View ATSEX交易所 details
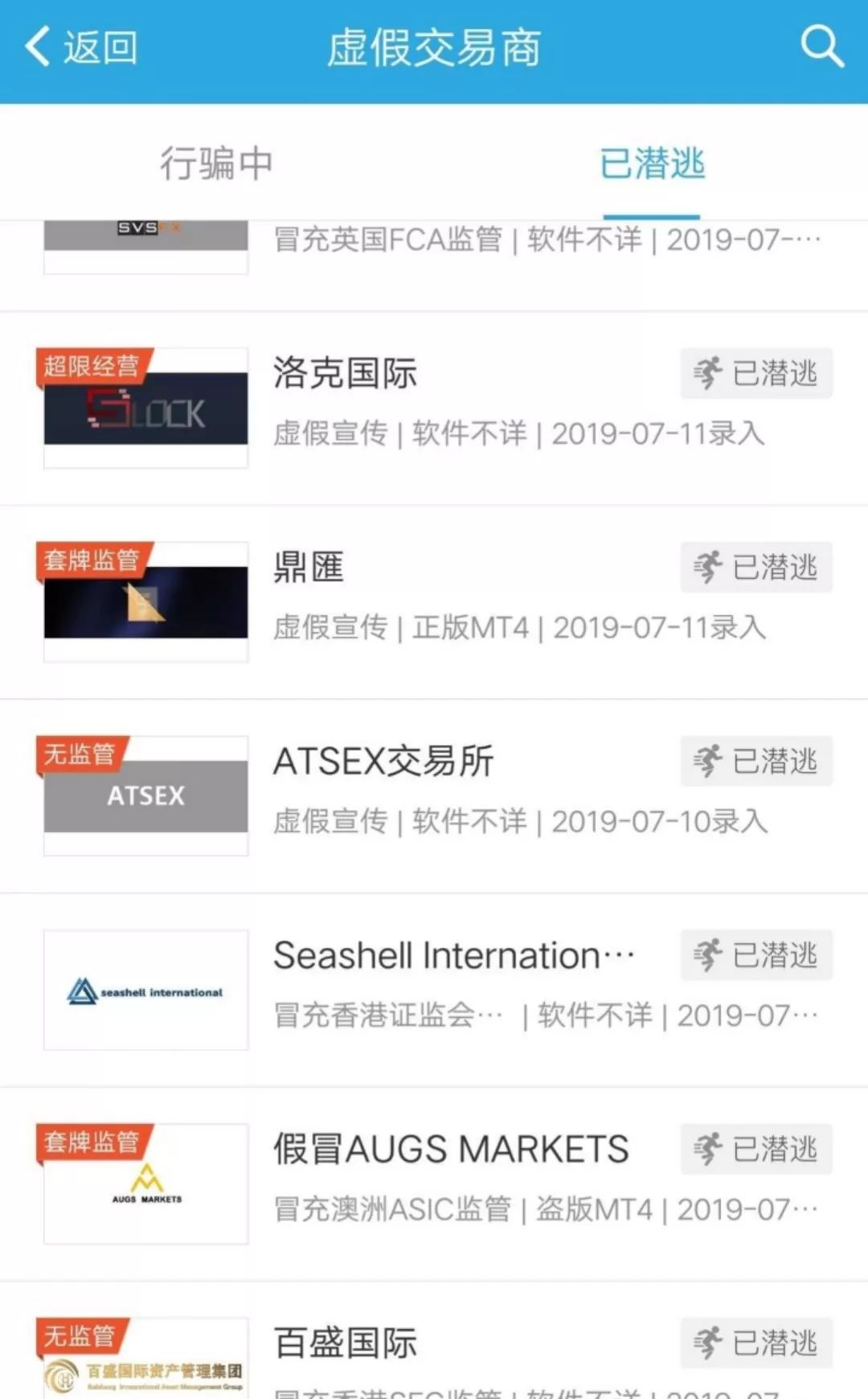The image size is (868, 1399). [x=434, y=797]
